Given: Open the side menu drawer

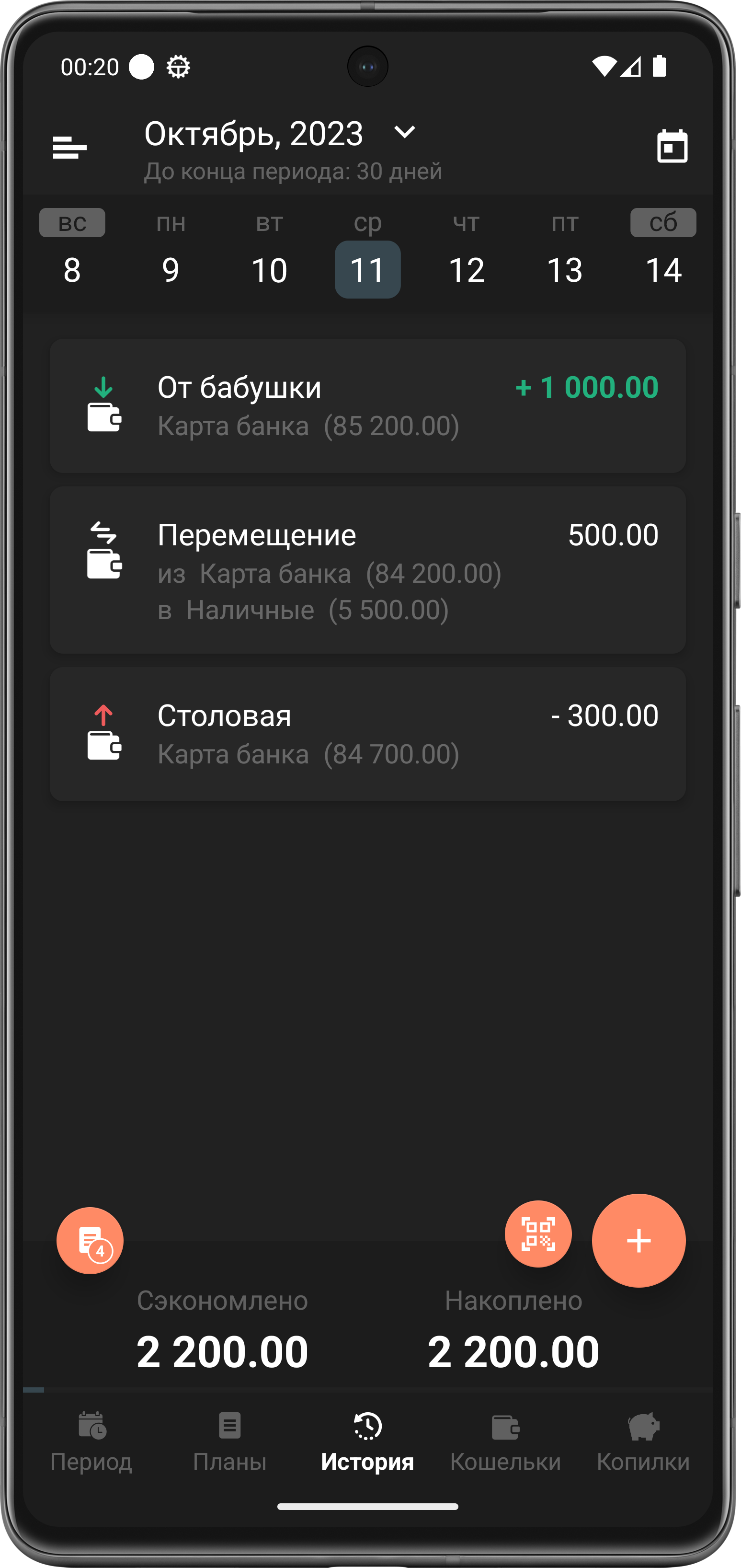Looking at the screenshot, I should (x=69, y=147).
